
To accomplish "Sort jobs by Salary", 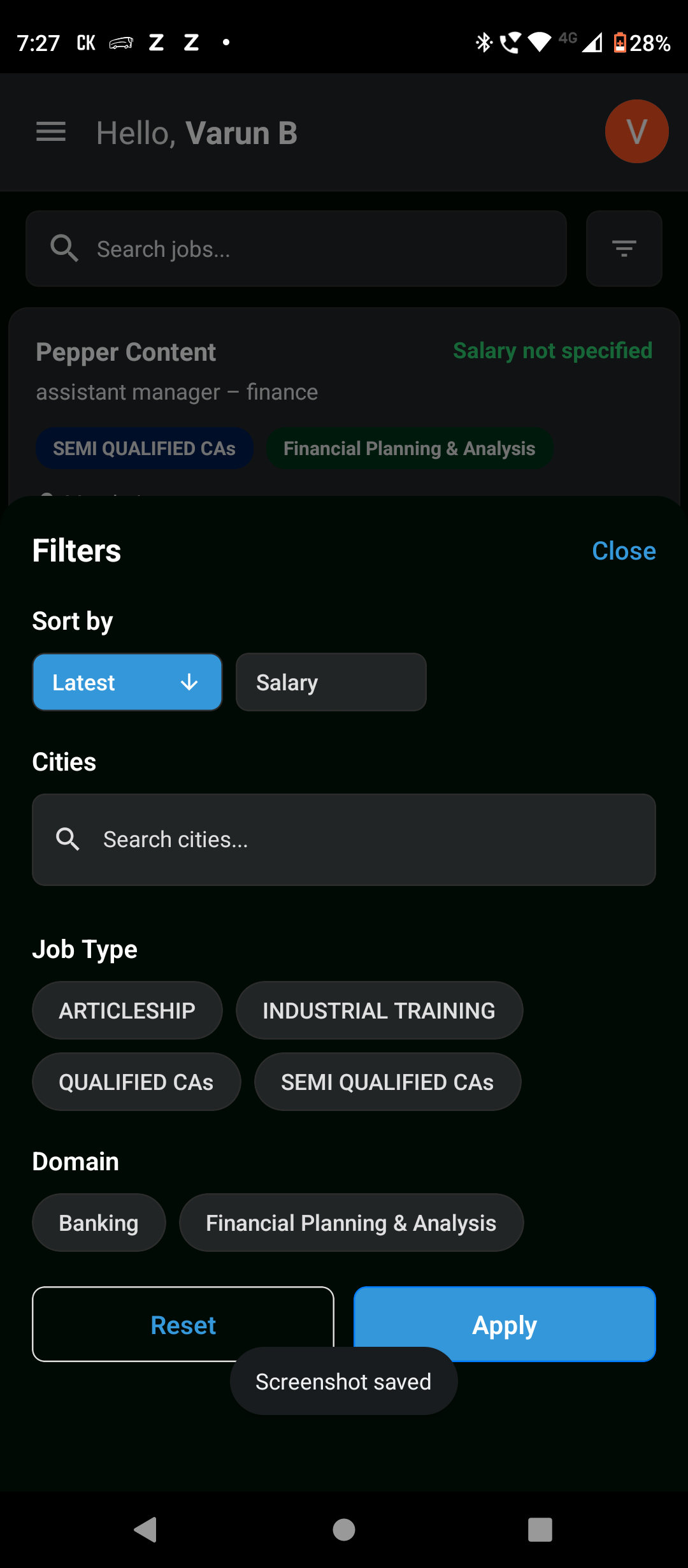I will coord(331,682).
